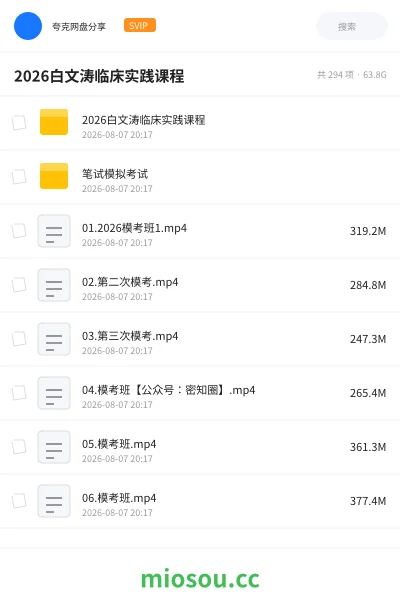
Task: Select the checkbox for 03.第三次模考.mp4
Action: [19, 339]
